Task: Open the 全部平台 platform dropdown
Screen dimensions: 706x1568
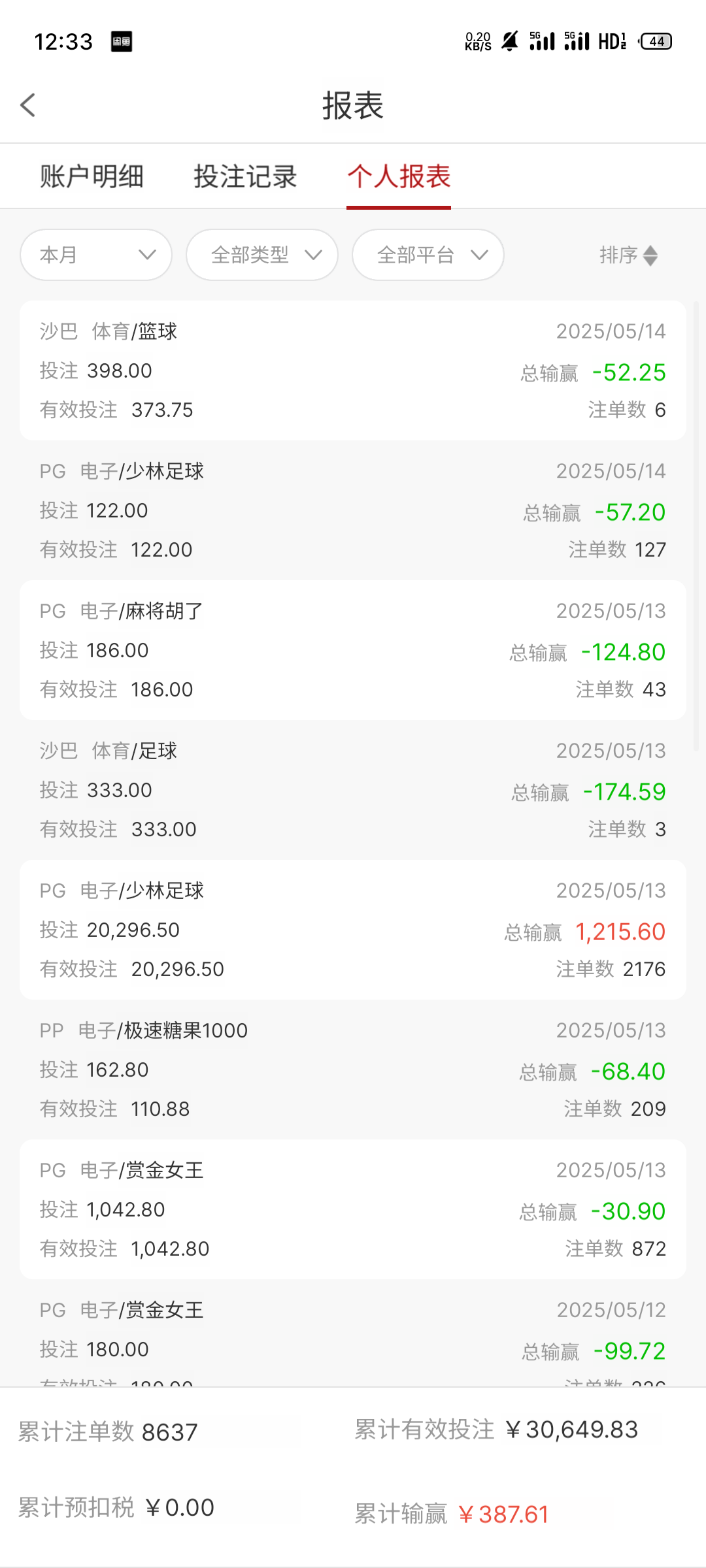Action: 428,255
